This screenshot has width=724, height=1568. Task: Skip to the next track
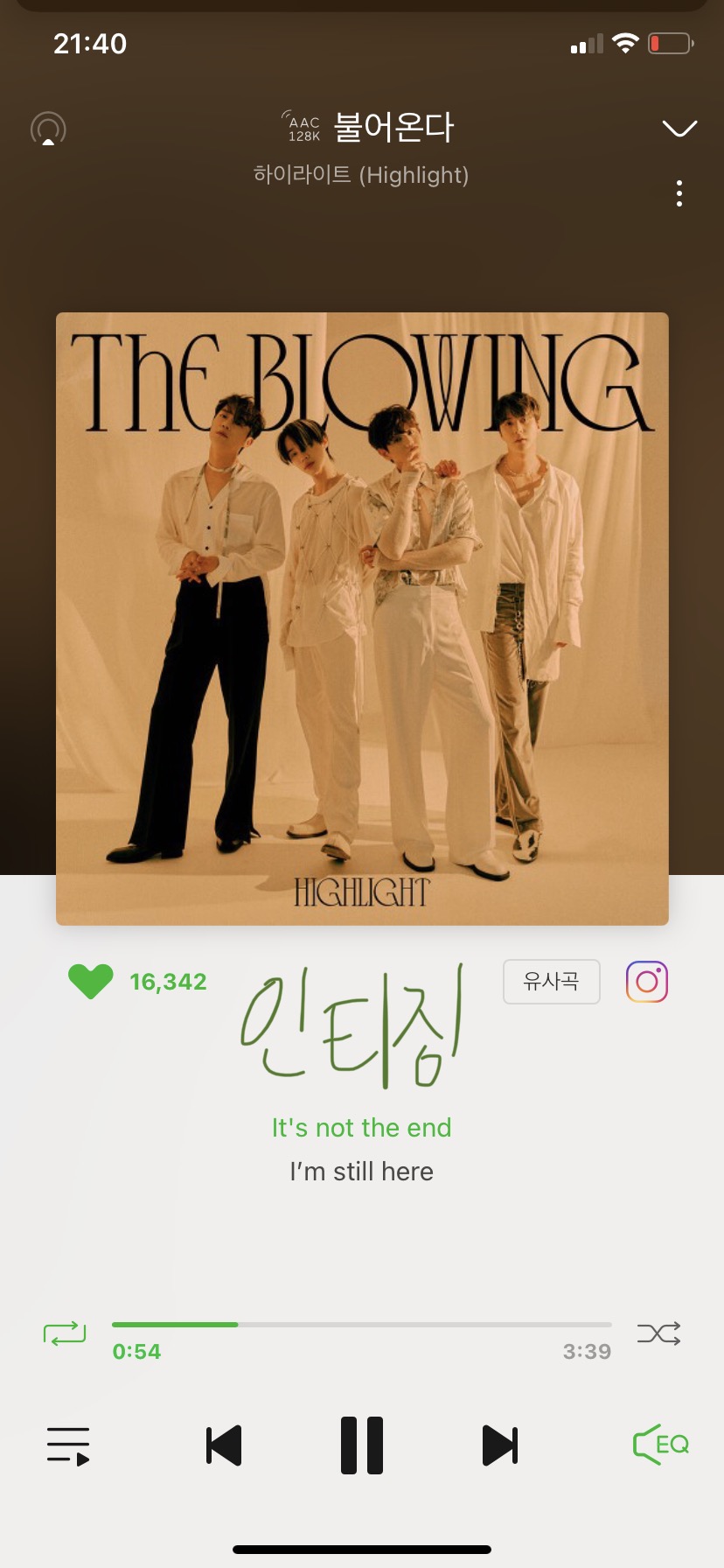[x=500, y=1445]
